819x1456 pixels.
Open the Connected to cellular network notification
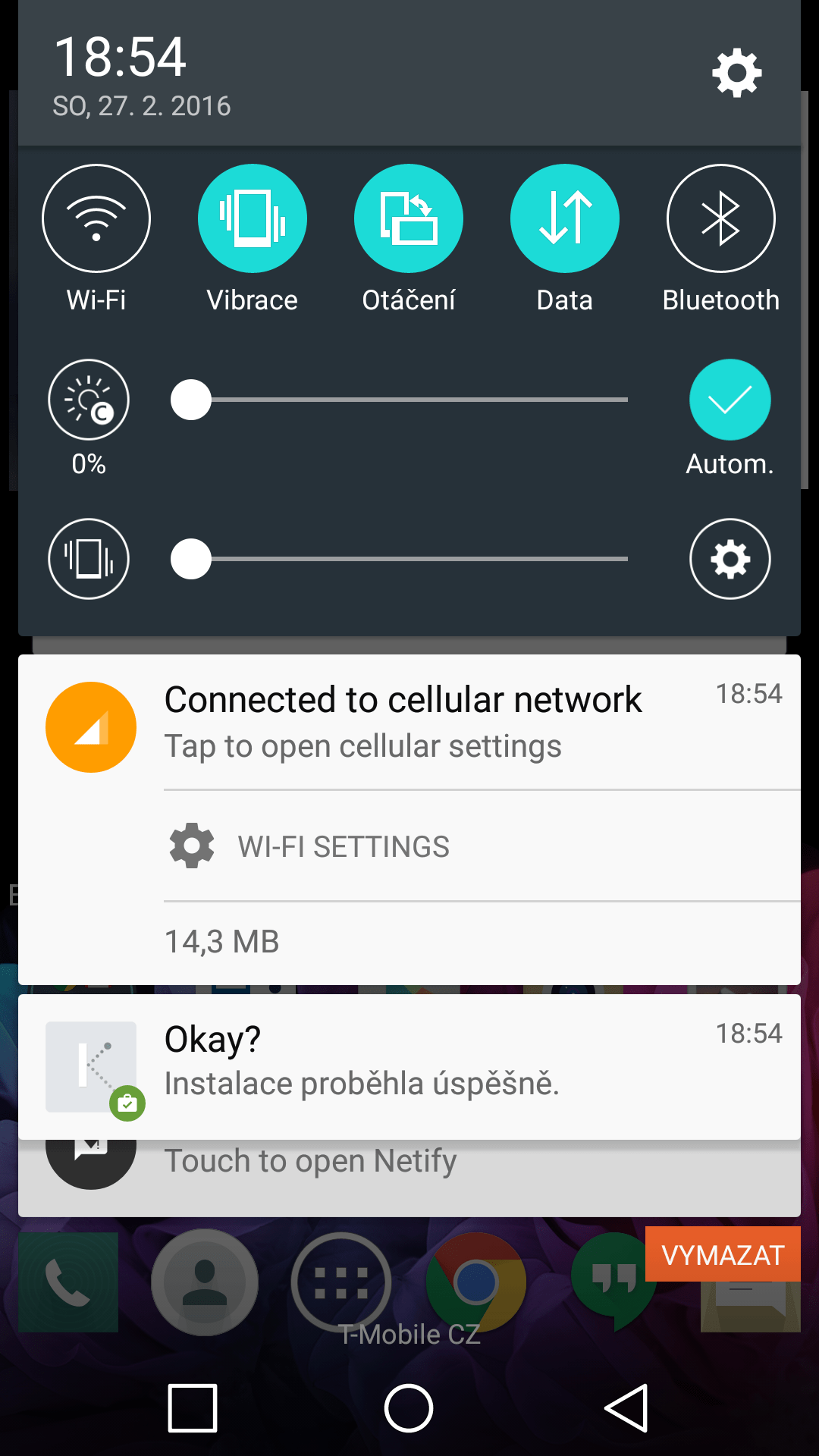409,722
